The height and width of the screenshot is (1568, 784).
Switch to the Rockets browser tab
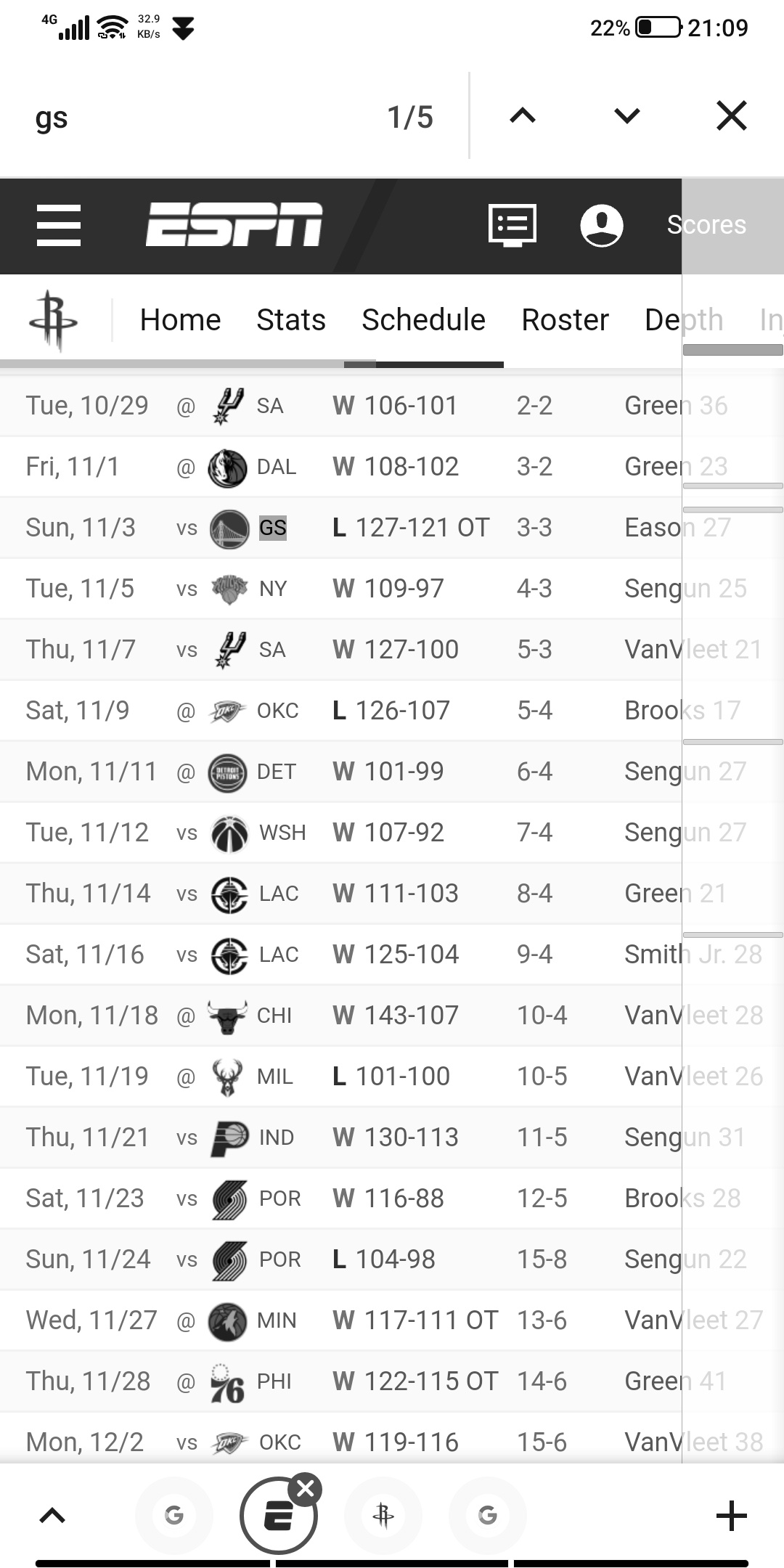coord(383,1516)
